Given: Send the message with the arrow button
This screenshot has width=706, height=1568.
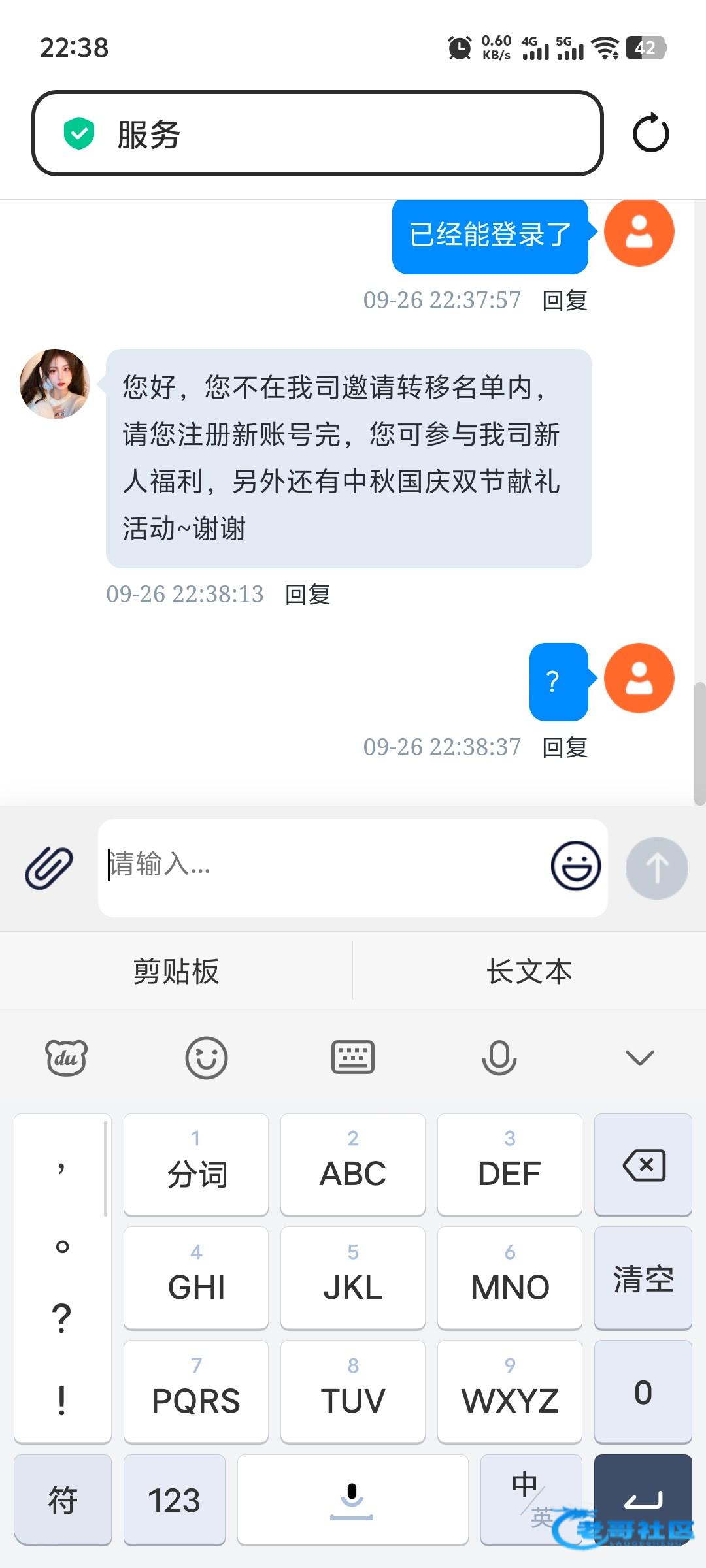Looking at the screenshot, I should 656,868.
